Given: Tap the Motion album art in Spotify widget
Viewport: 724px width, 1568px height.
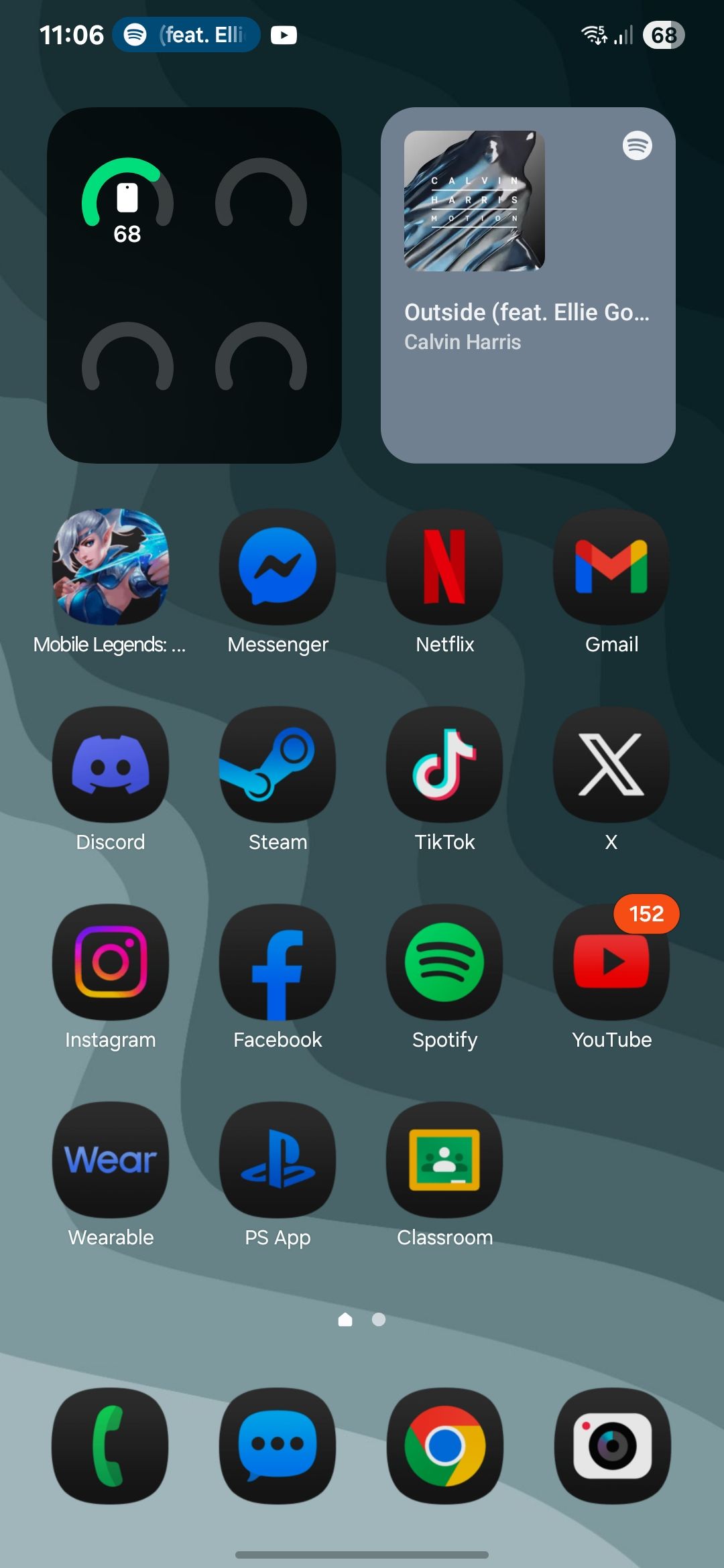Looking at the screenshot, I should [x=473, y=202].
